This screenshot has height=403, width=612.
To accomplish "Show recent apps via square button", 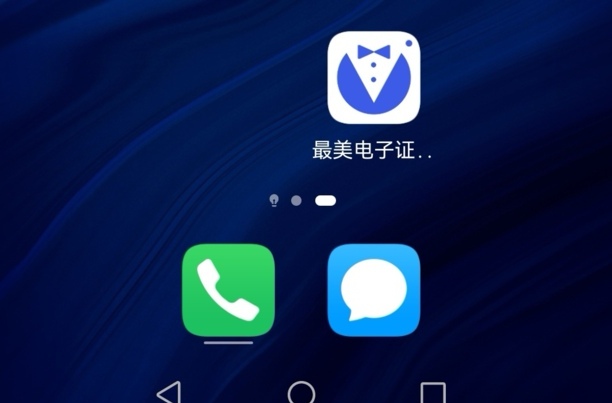I will 433,392.
